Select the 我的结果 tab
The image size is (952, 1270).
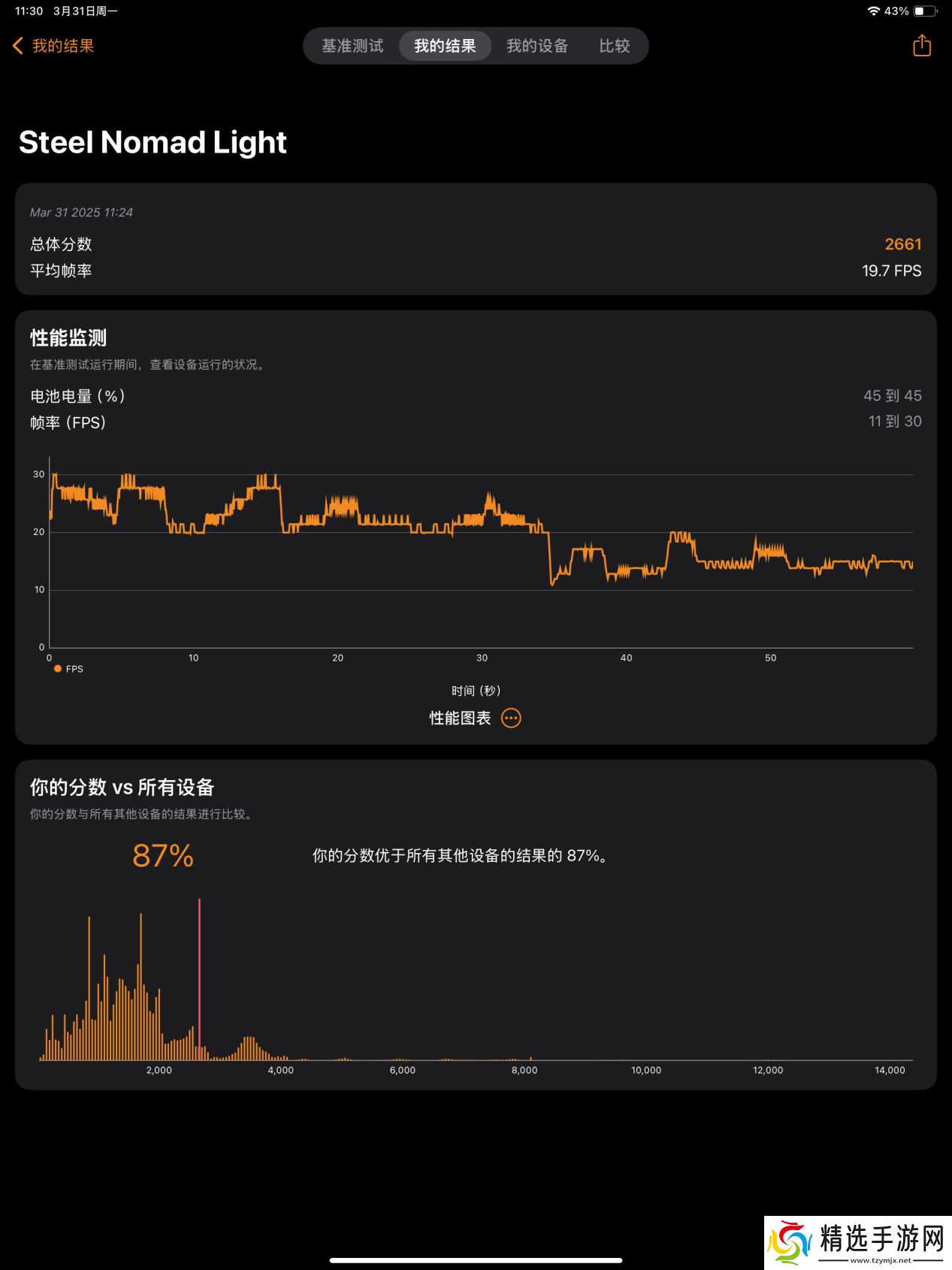445,46
